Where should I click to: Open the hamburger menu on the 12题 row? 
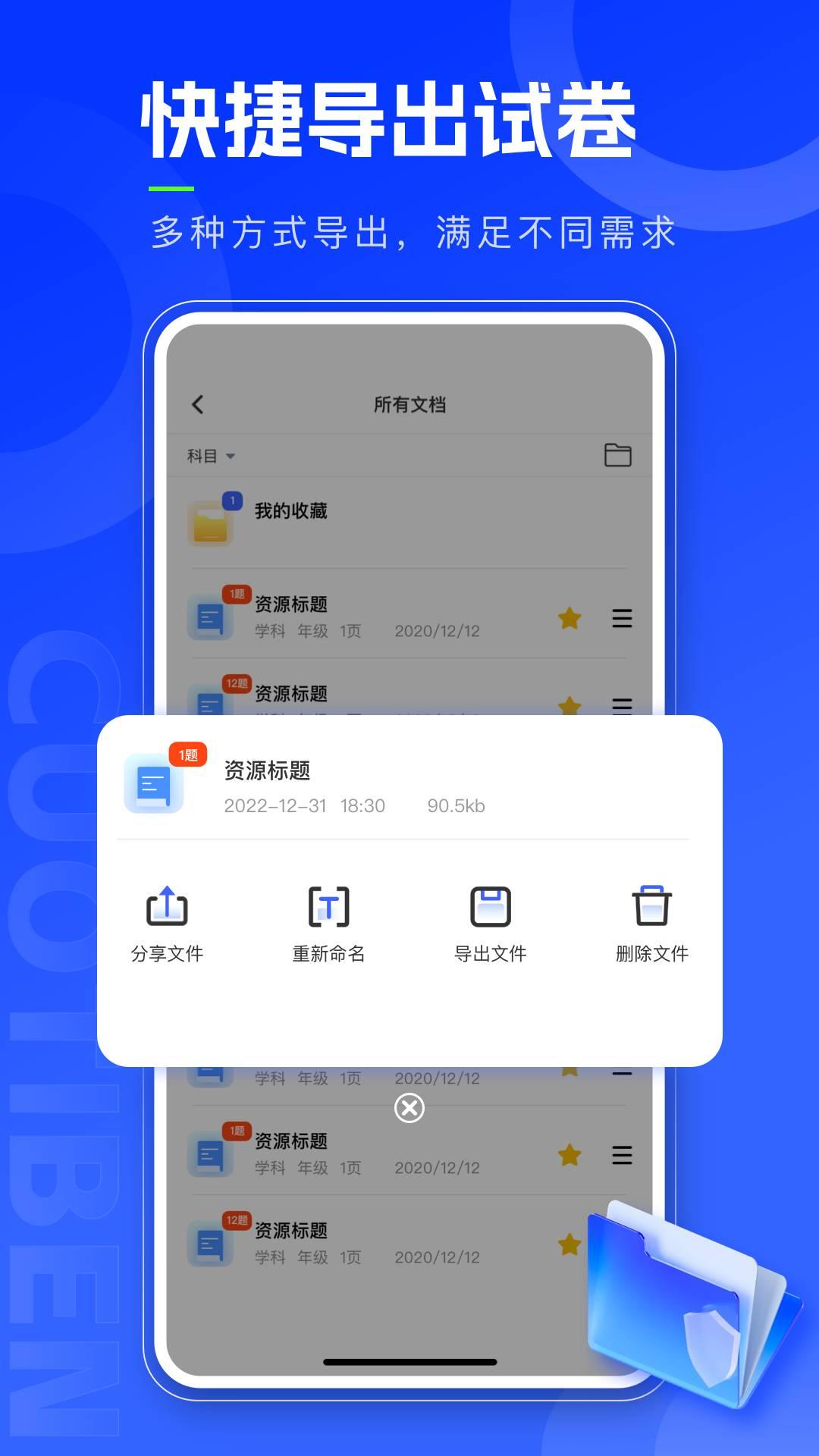coord(622,704)
